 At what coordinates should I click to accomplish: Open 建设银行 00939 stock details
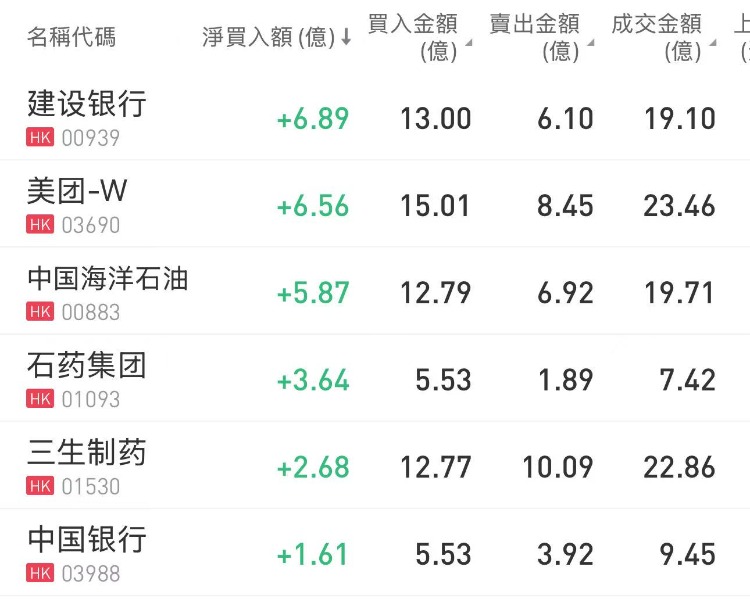[x=87, y=116]
